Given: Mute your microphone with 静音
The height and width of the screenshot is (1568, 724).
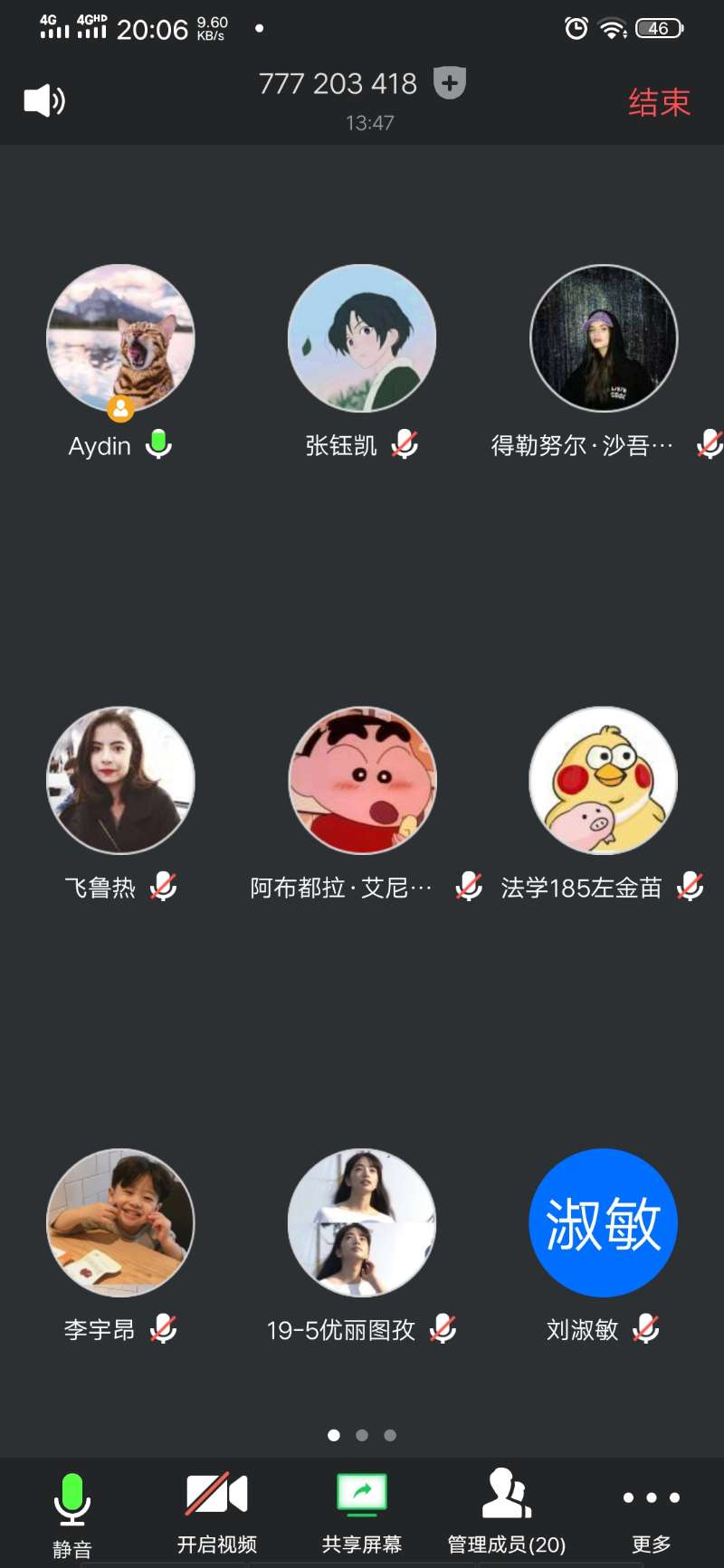Looking at the screenshot, I should [71, 1511].
